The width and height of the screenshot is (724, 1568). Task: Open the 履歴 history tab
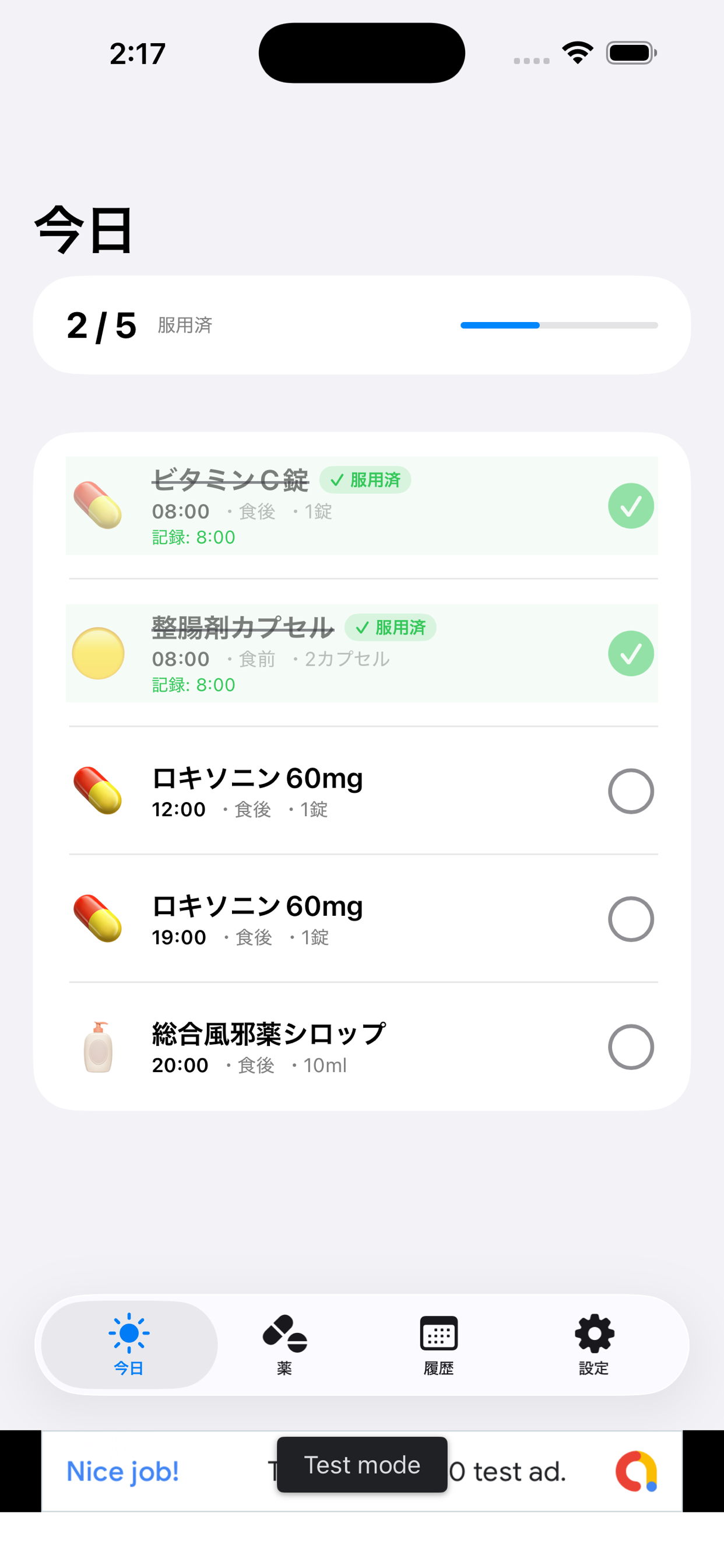tap(439, 1345)
